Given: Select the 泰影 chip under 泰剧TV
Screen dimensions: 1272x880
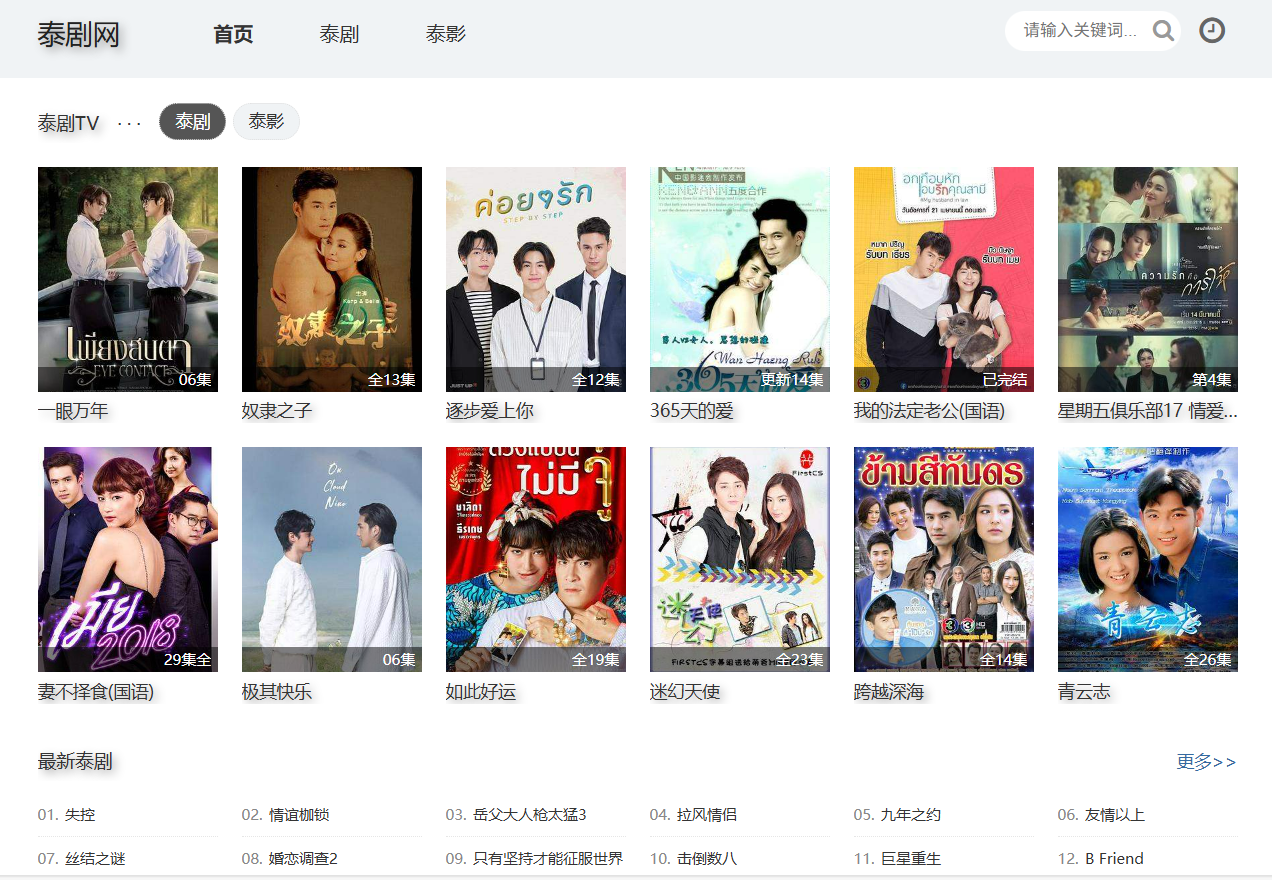Looking at the screenshot, I should (266, 122).
